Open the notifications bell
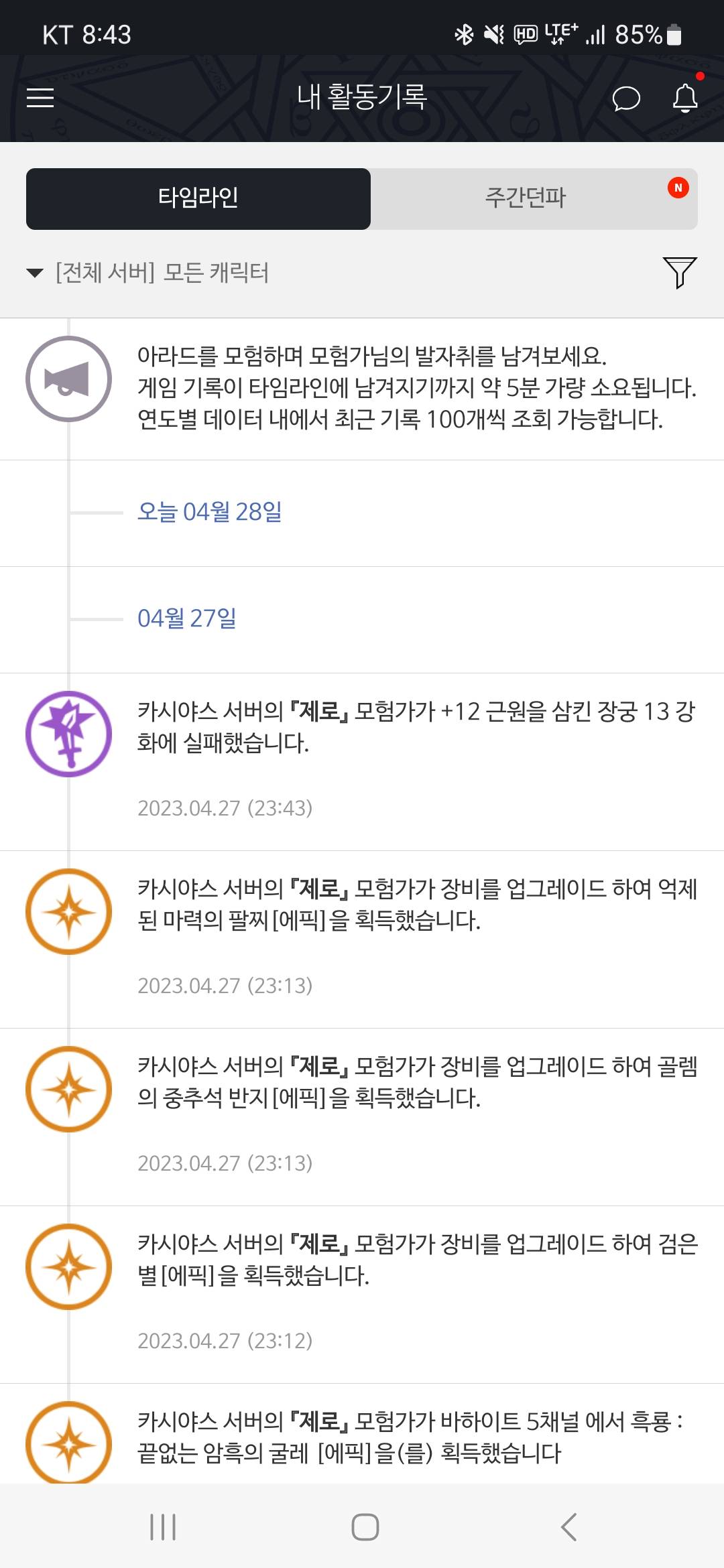This screenshot has width=724, height=1568. tap(685, 98)
